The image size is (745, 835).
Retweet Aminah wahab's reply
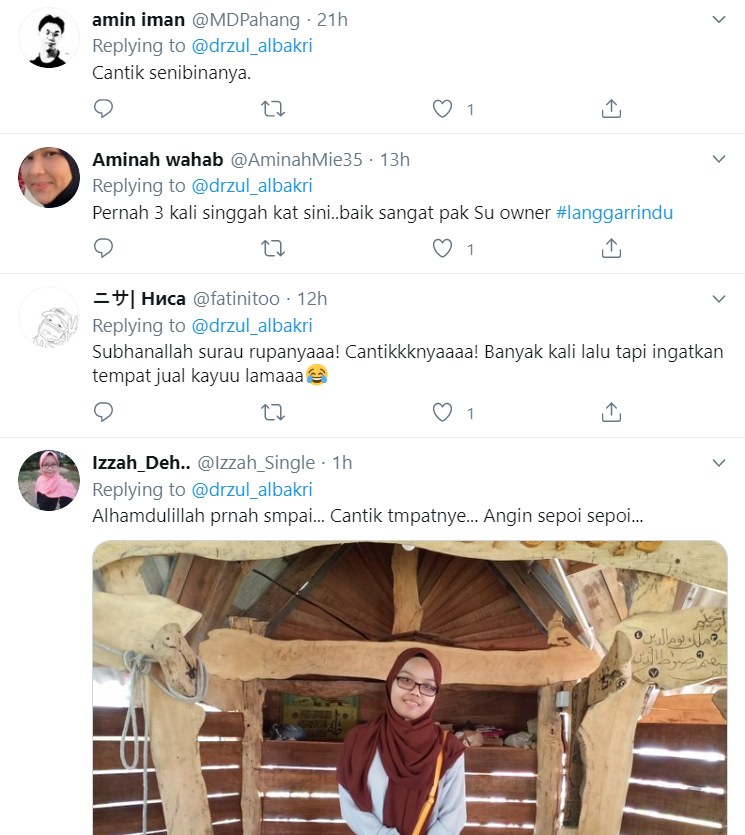click(273, 248)
